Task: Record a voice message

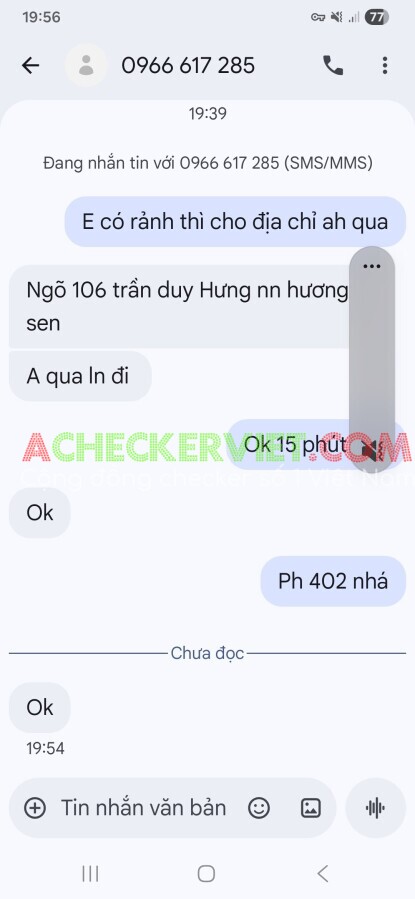Action: pyautogui.click(x=375, y=808)
